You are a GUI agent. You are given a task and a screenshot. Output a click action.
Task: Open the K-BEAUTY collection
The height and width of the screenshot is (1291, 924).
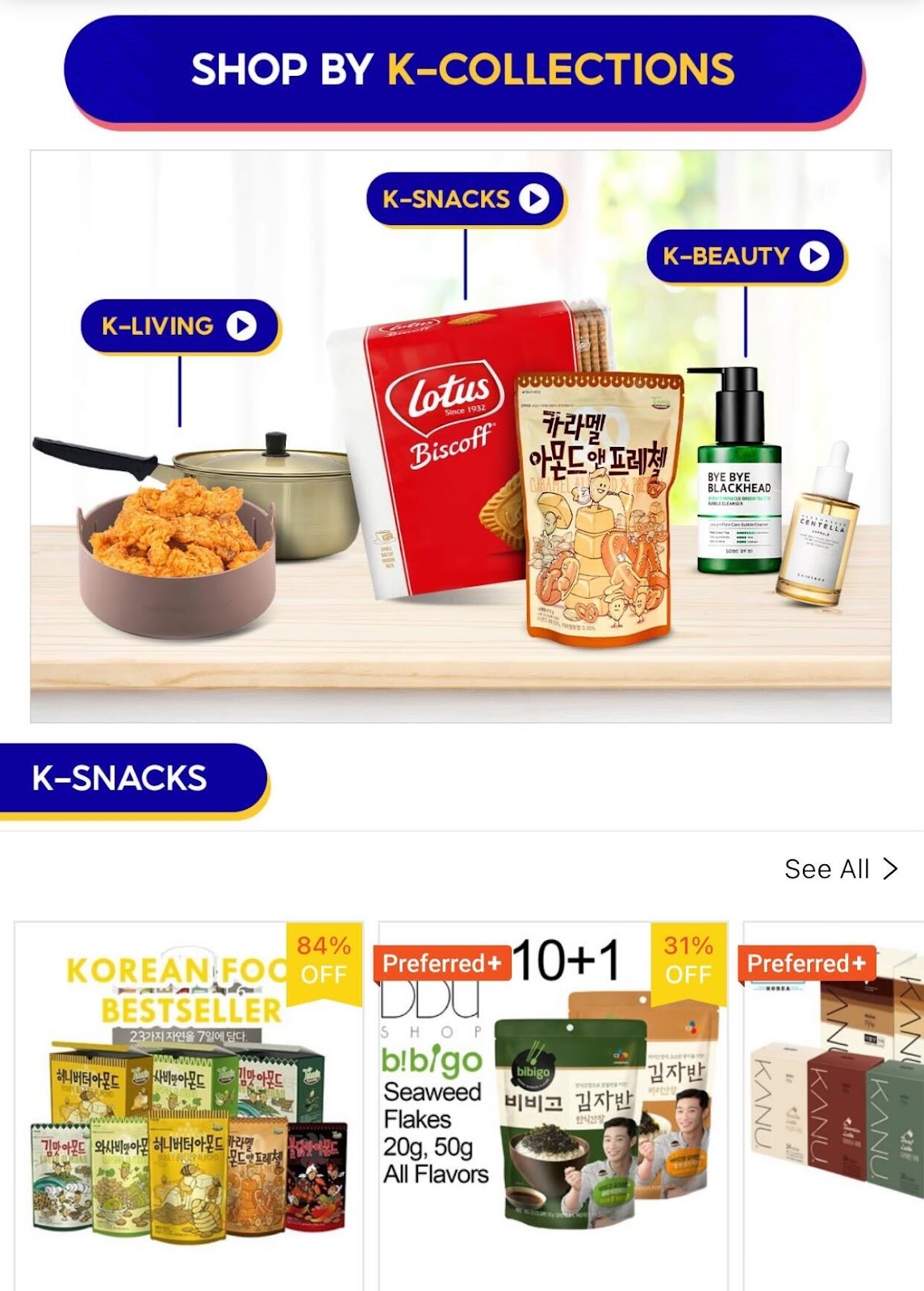point(745,257)
